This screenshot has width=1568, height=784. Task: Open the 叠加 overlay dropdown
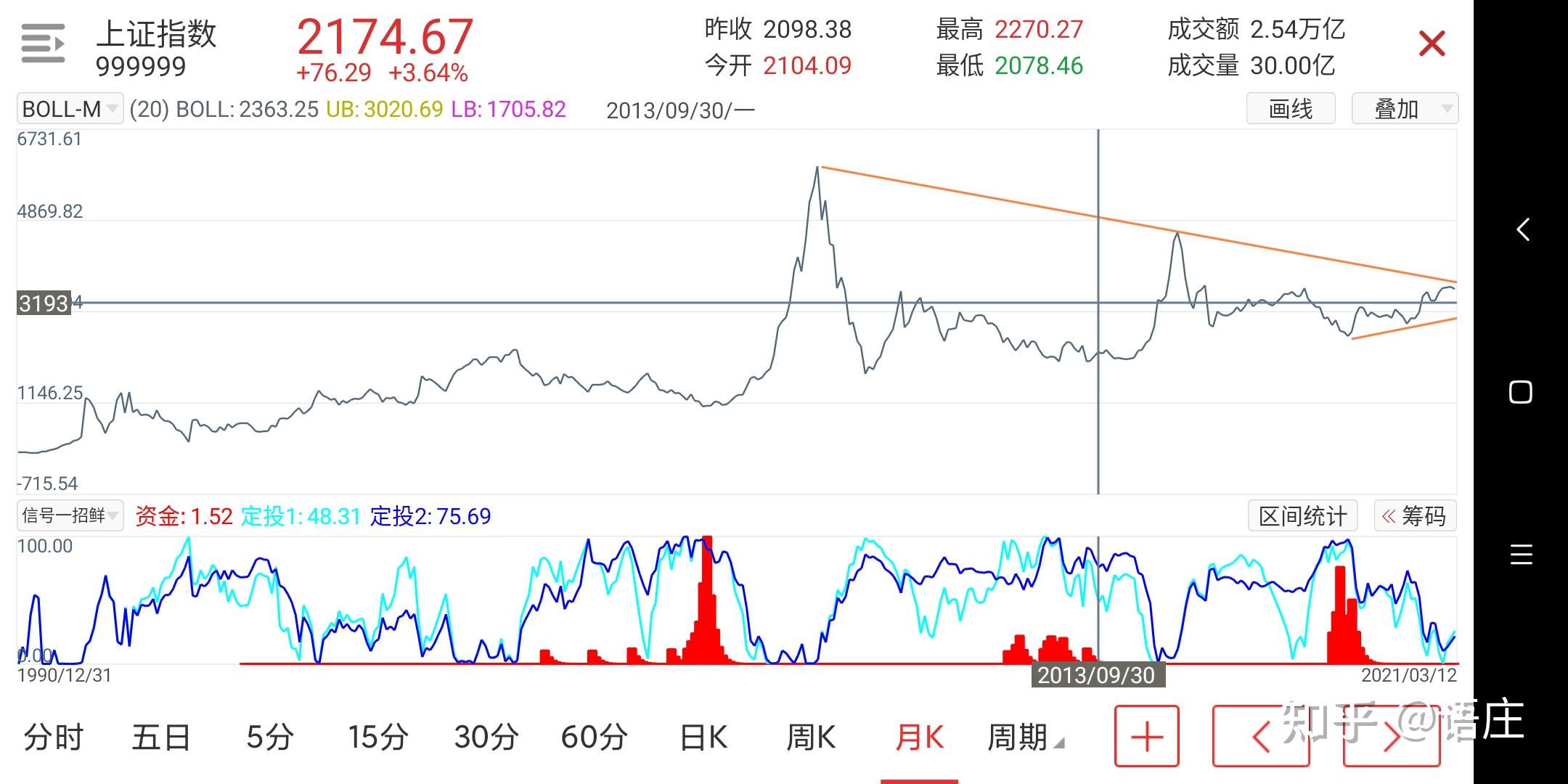click(x=1404, y=109)
